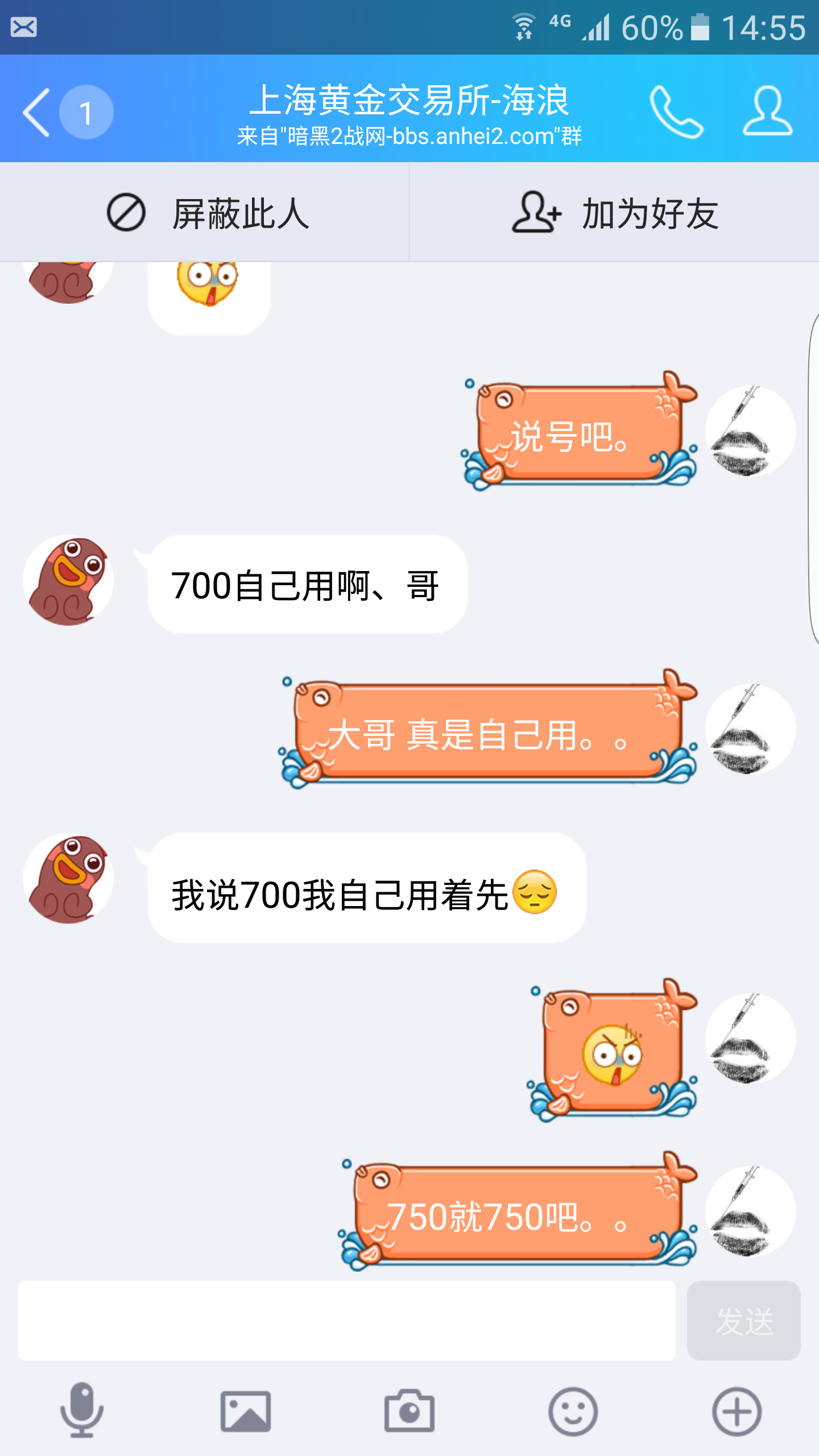
Task: Open the camera to take a photo
Action: pos(409,1410)
